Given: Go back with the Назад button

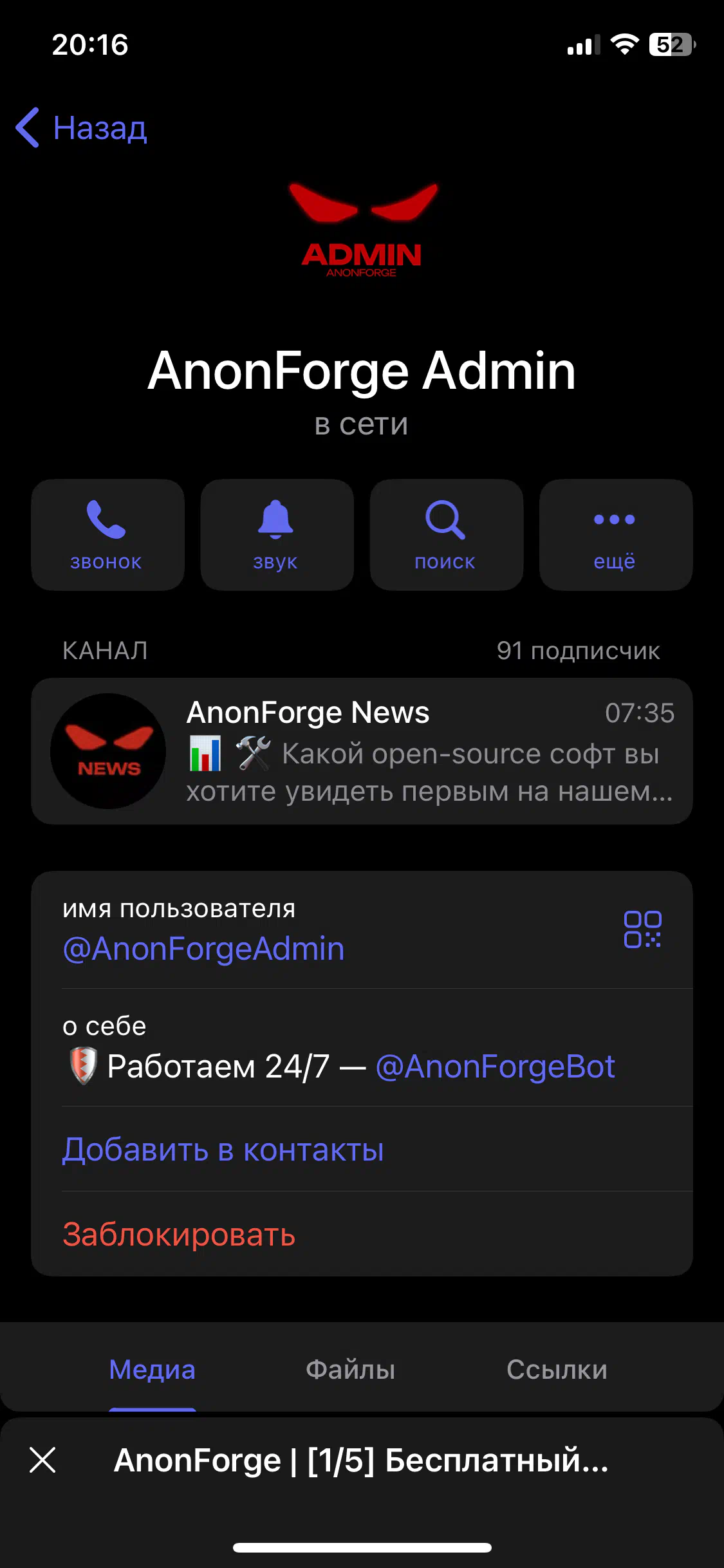Looking at the screenshot, I should (x=81, y=127).
